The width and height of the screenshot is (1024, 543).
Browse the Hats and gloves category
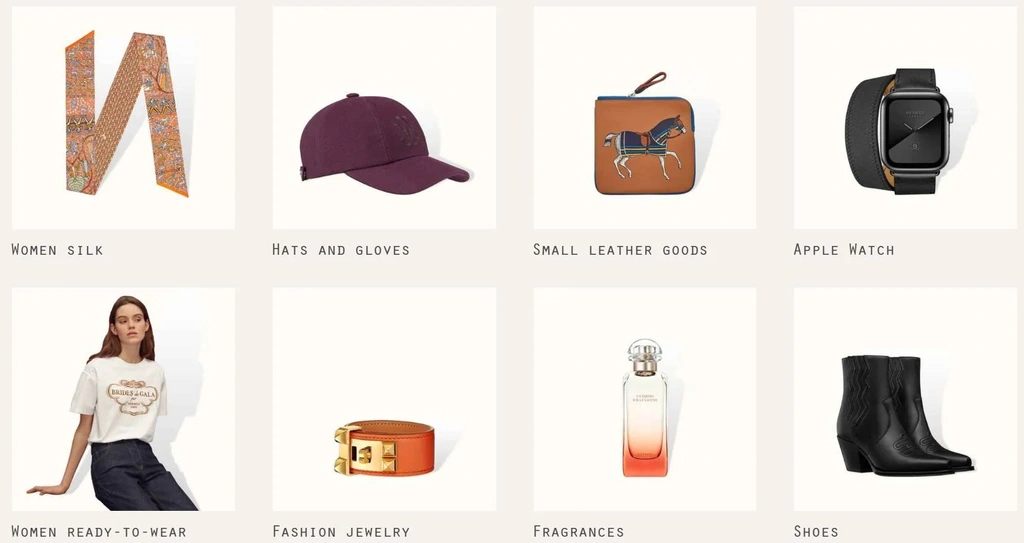click(x=384, y=118)
